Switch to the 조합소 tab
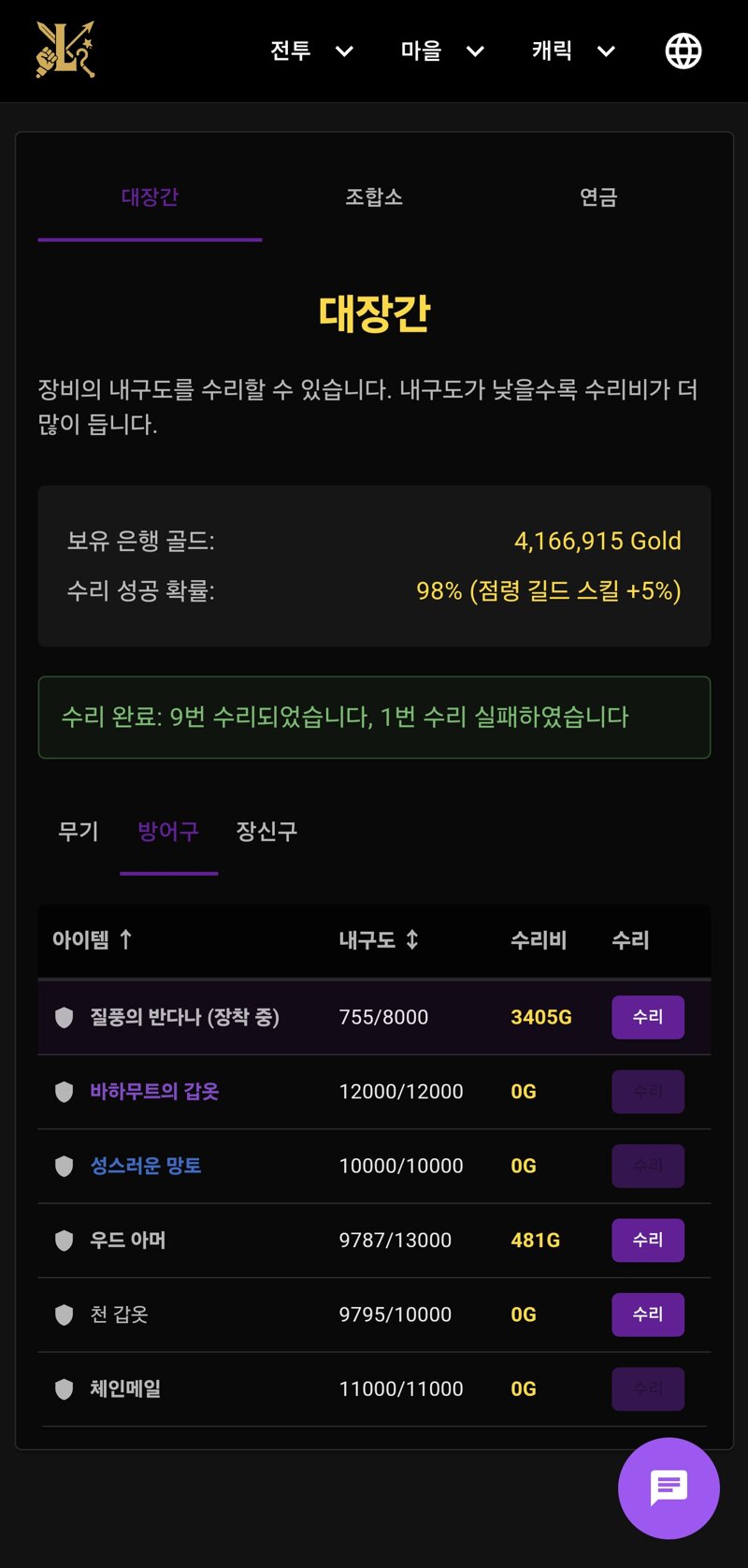The height and width of the screenshot is (1568, 748). click(374, 197)
